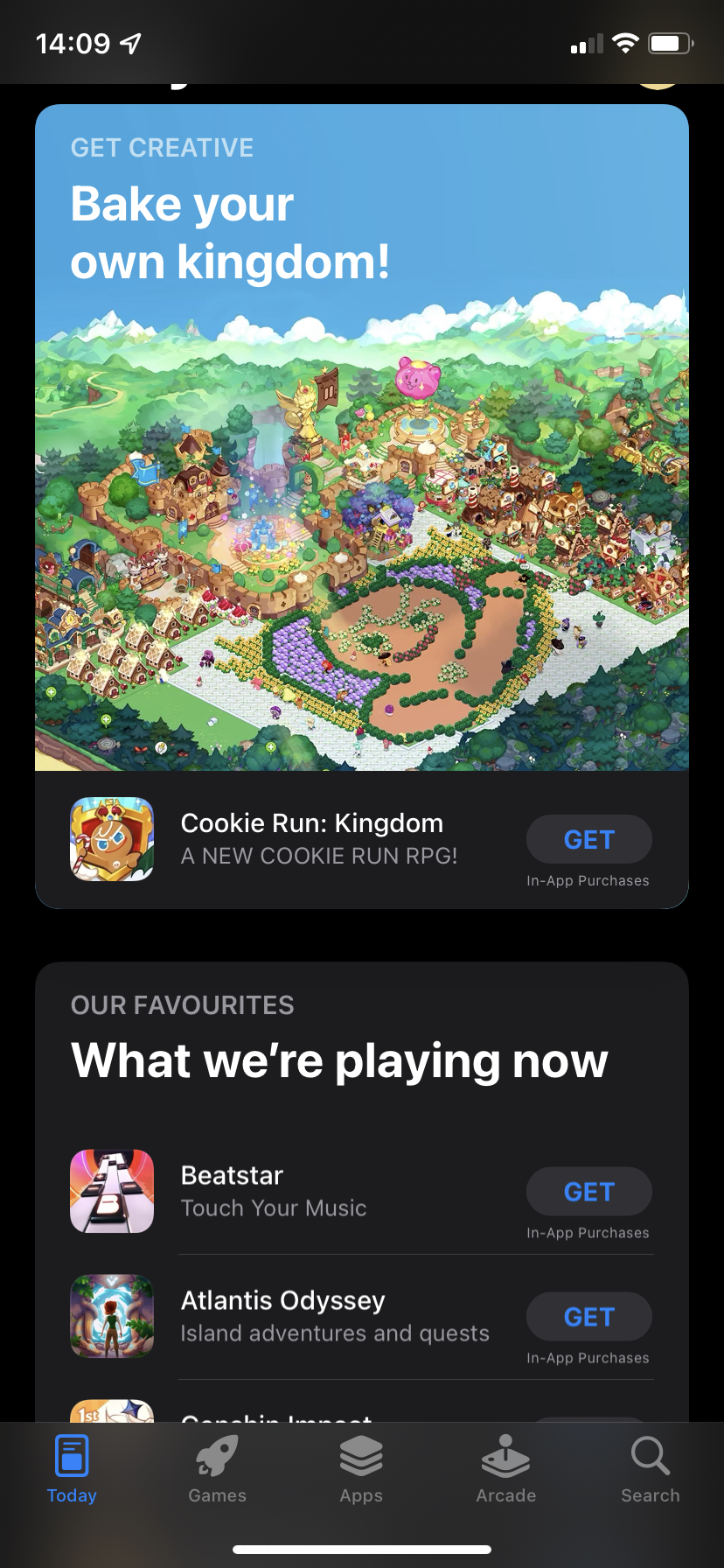Tap GET next to Beatstar

[x=588, y=1192]
